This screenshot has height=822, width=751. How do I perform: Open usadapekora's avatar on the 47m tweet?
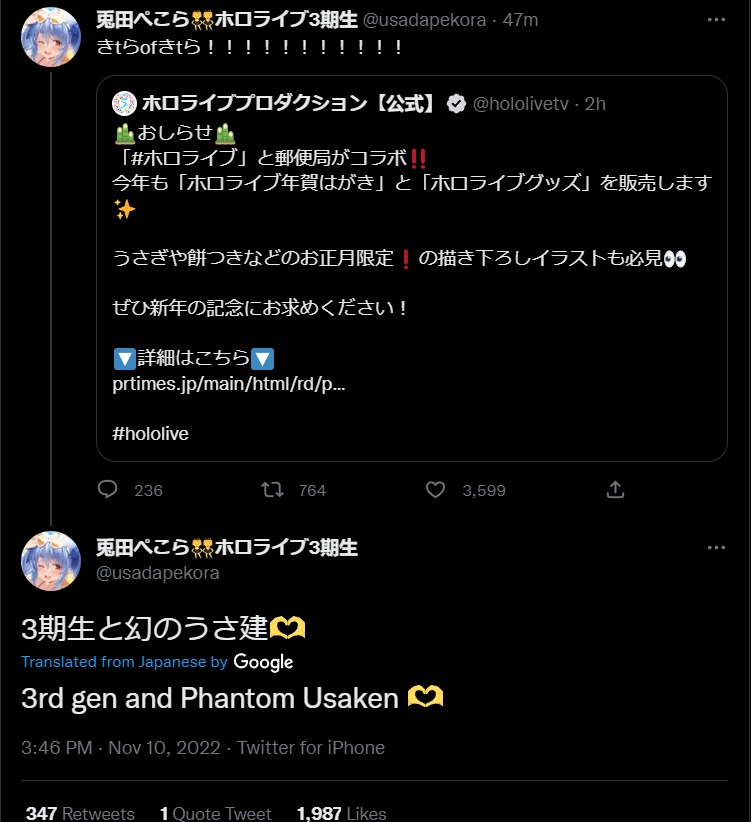(51, 37)
